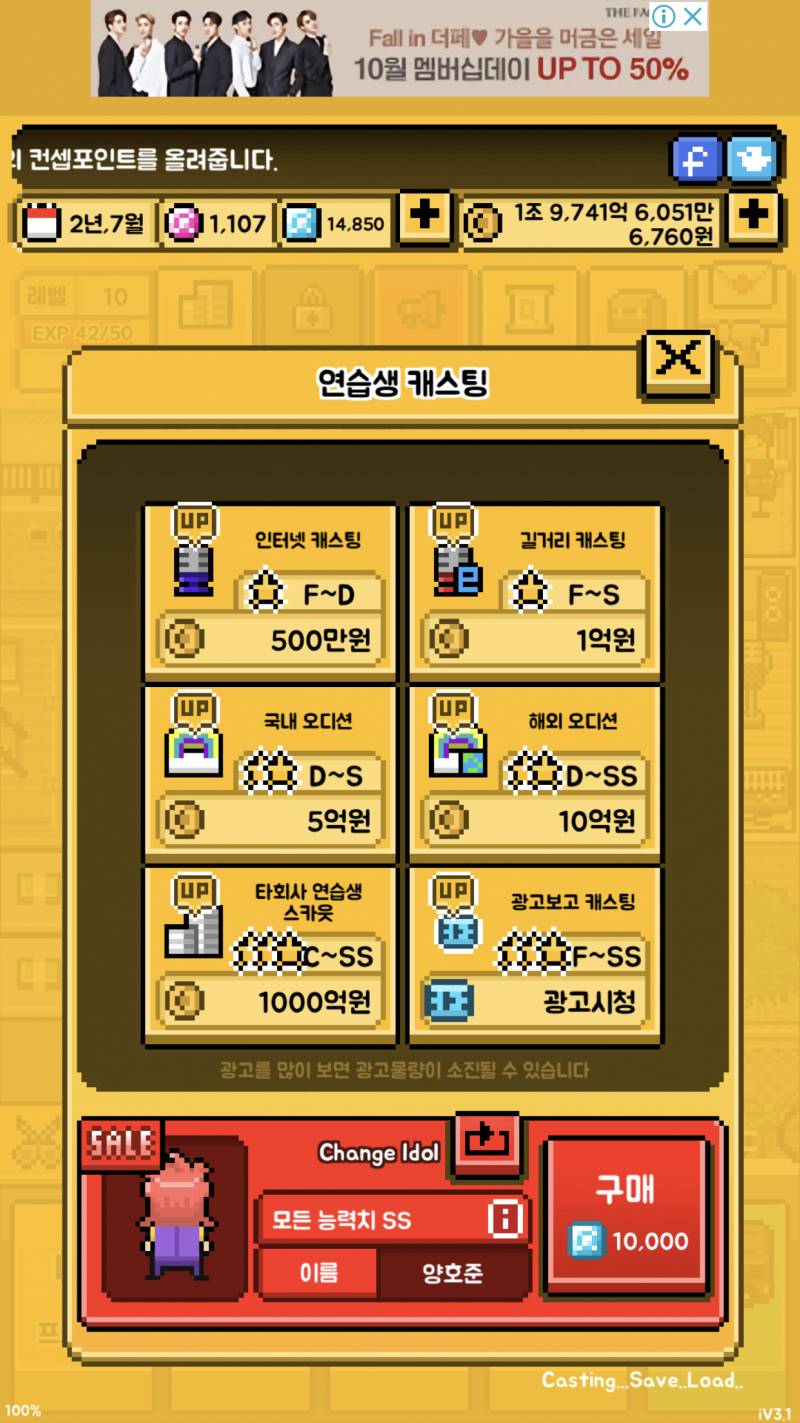Start the 해외 오디션 overseas audition
The width and height of the screenshot is (800, 1423).
(x=535, y=770)
